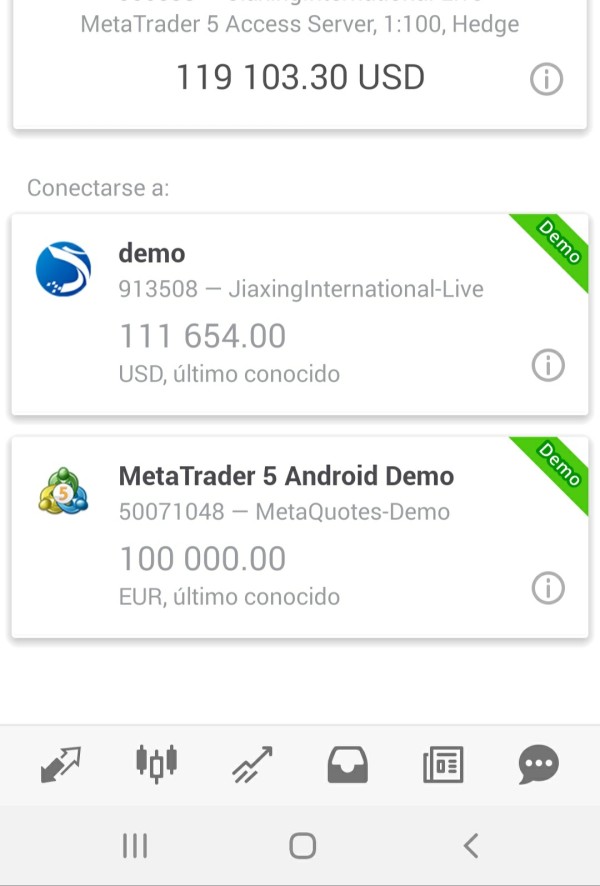Go to the Trade tab

[x=251, y=765]
